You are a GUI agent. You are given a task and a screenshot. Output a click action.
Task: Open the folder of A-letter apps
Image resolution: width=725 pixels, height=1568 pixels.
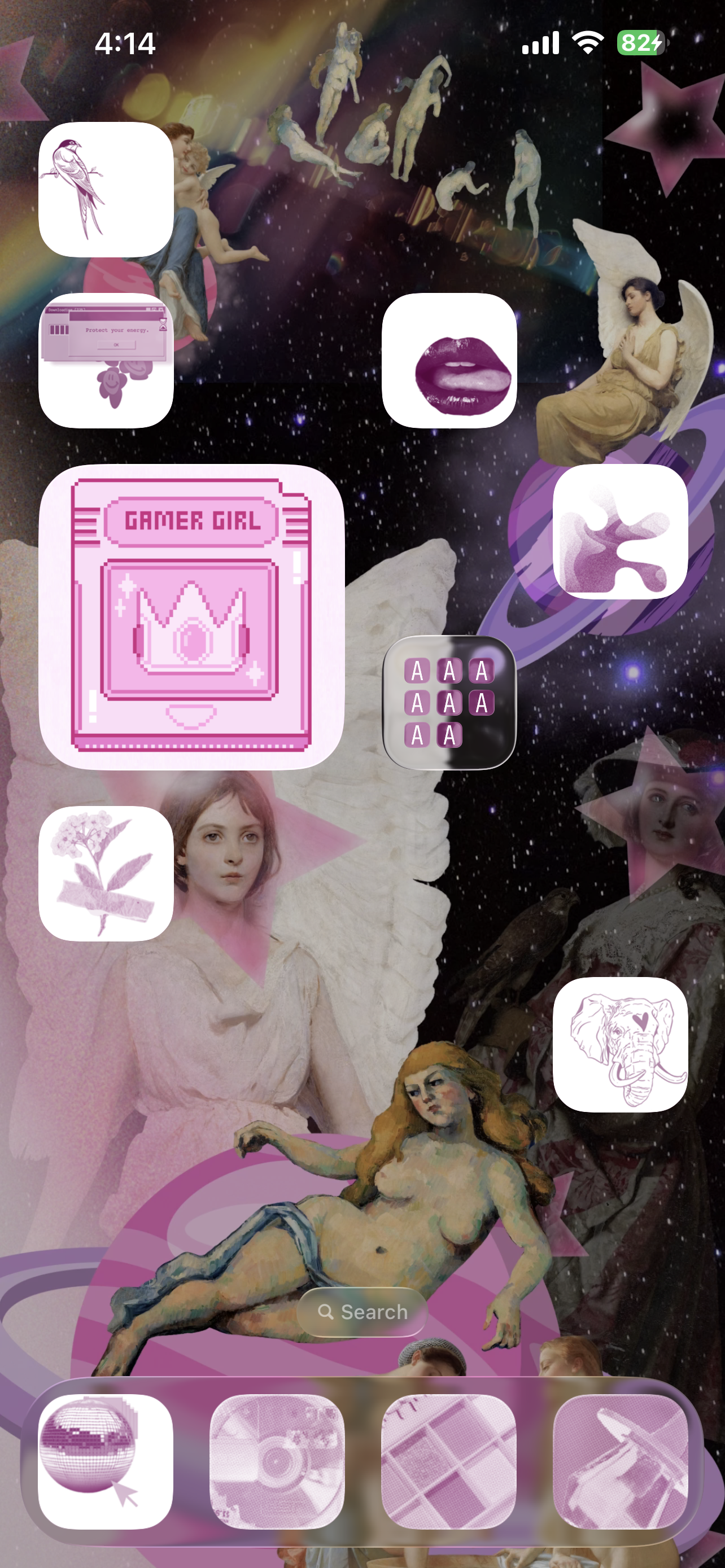(449, 702)
